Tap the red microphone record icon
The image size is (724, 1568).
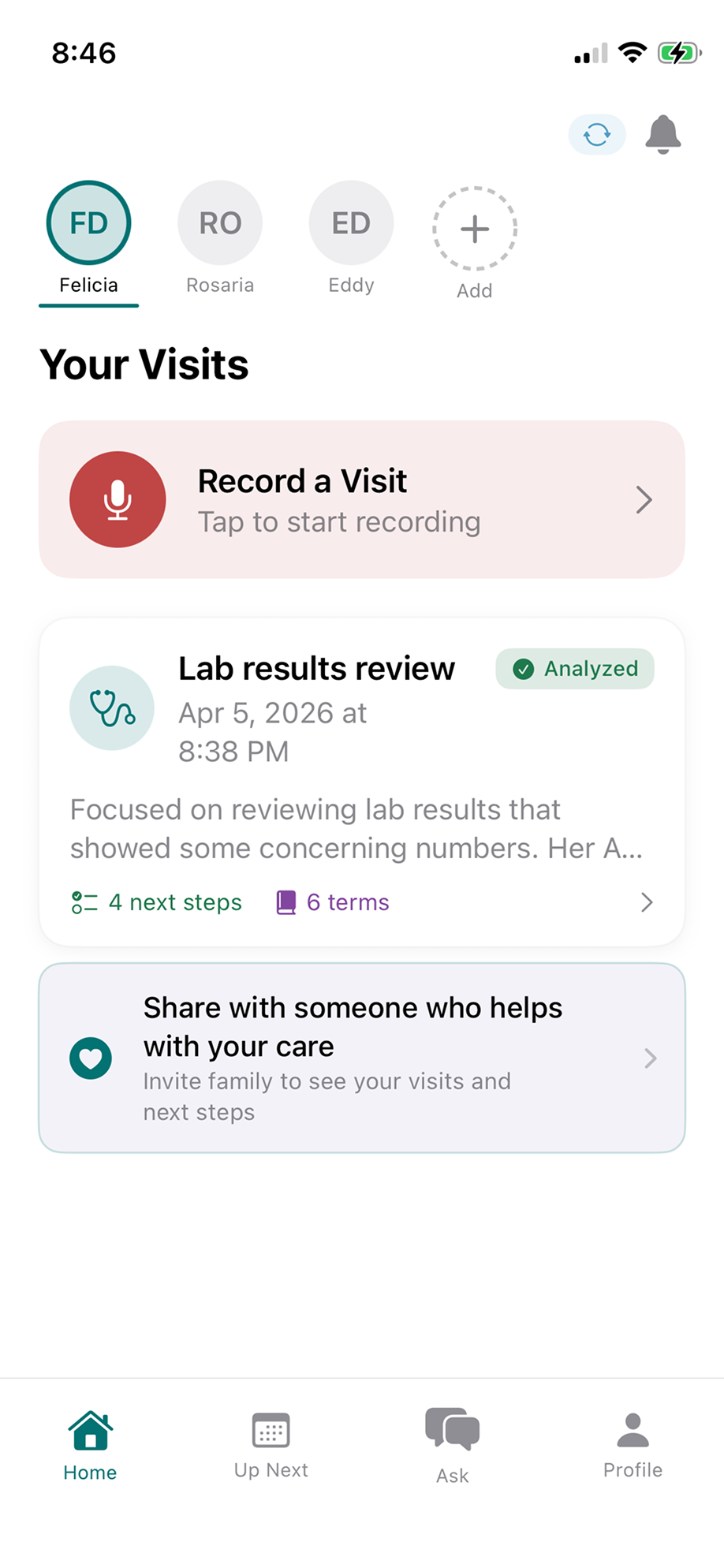click(118, 499)
